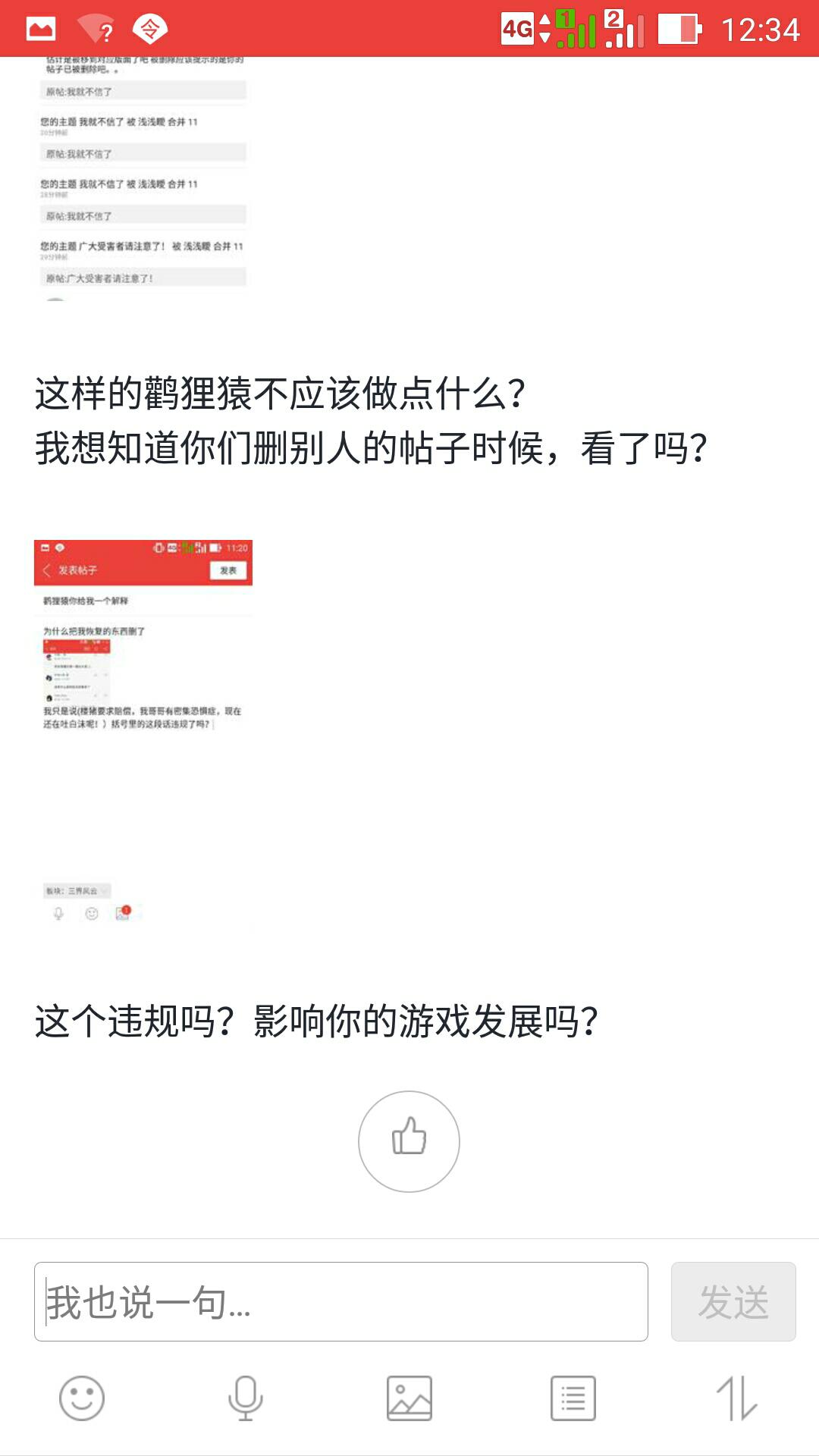Start voice input with the microphone
The height and width of the screenshot is (1456, 819).
pyautogui.click(x=245, y=1398)
